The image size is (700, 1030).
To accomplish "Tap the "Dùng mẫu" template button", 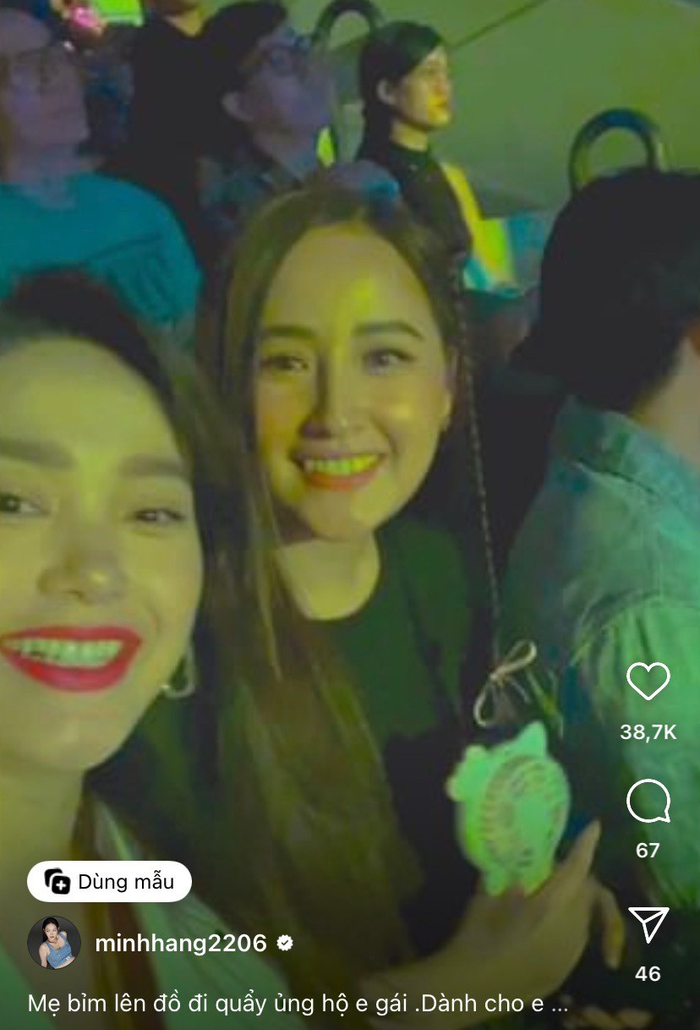I will coord(109,881).
